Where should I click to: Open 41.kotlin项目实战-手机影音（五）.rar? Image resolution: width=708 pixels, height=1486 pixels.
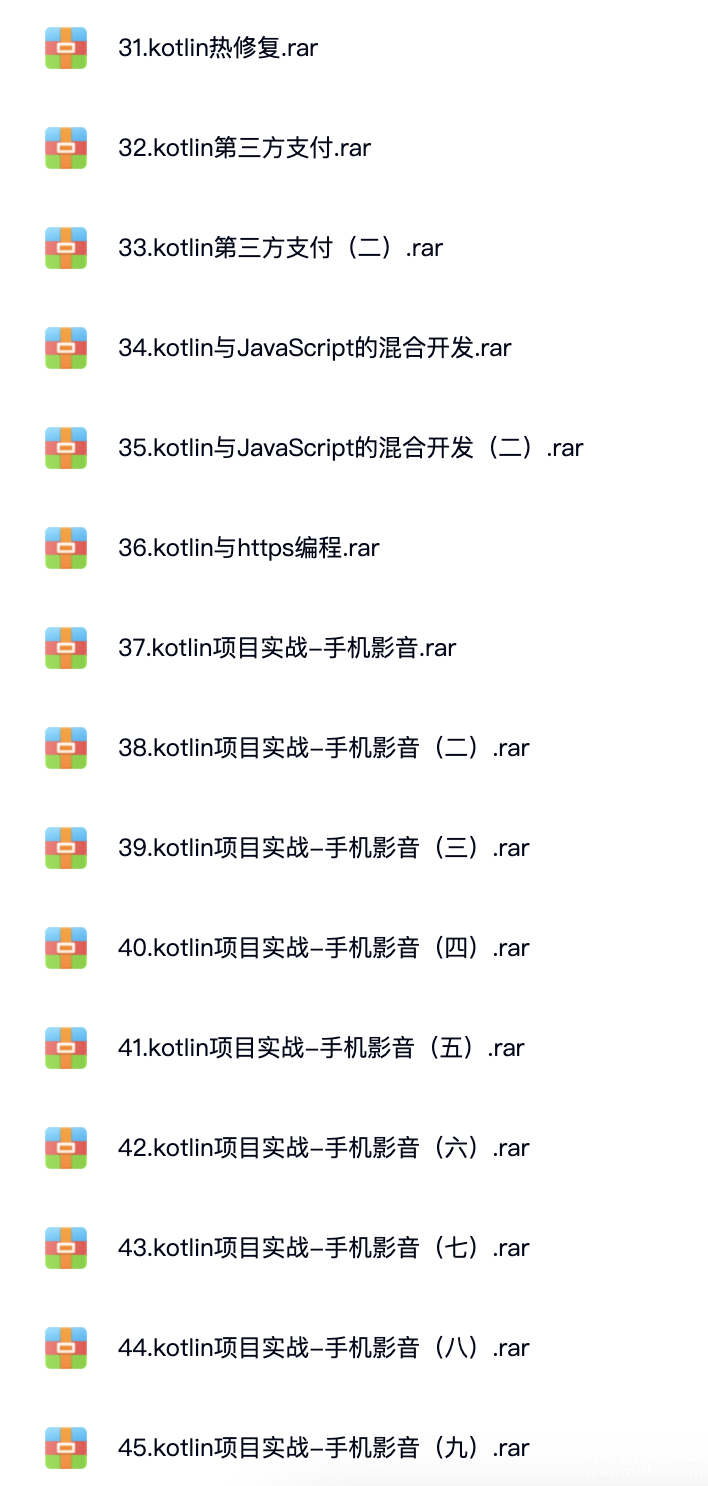320,1048
